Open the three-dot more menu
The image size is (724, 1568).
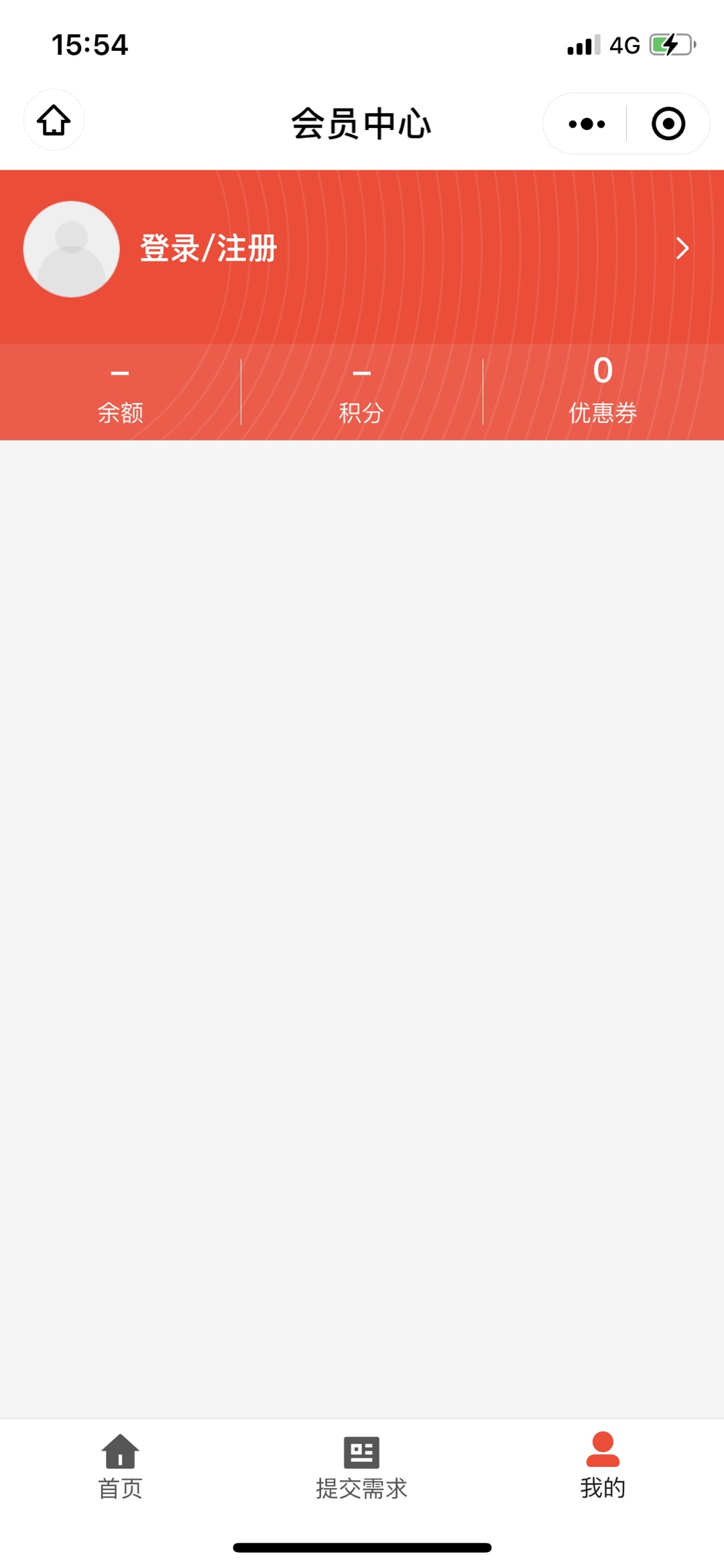pos(586,124)
